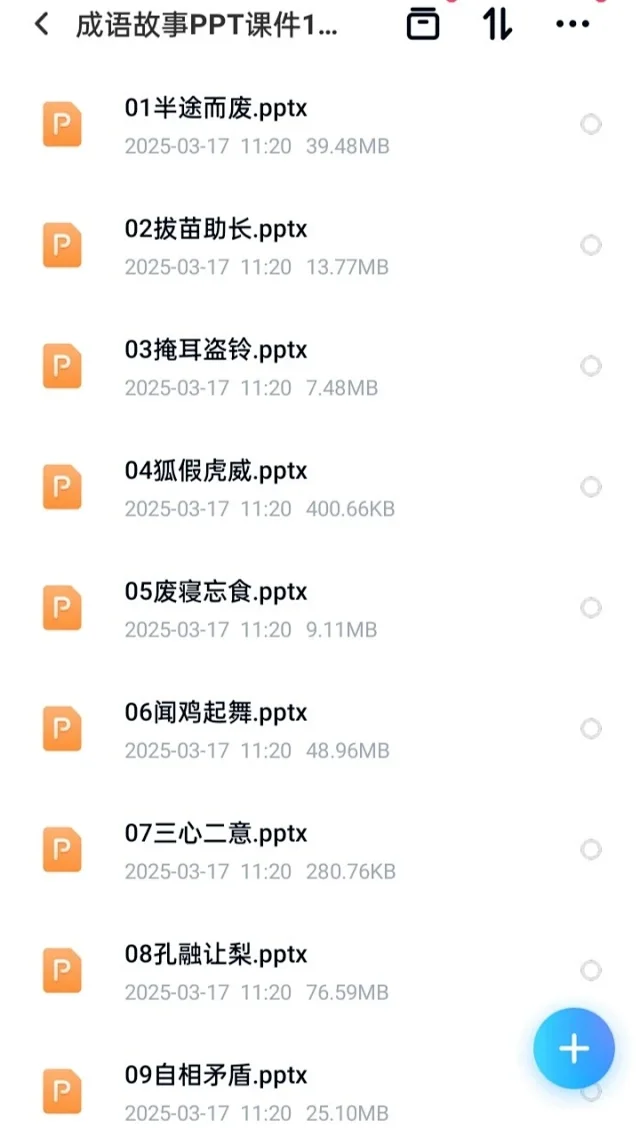The image size is (640, 1137).
Task: Tap the blue plus button to add files
Action: [573, 1048]
